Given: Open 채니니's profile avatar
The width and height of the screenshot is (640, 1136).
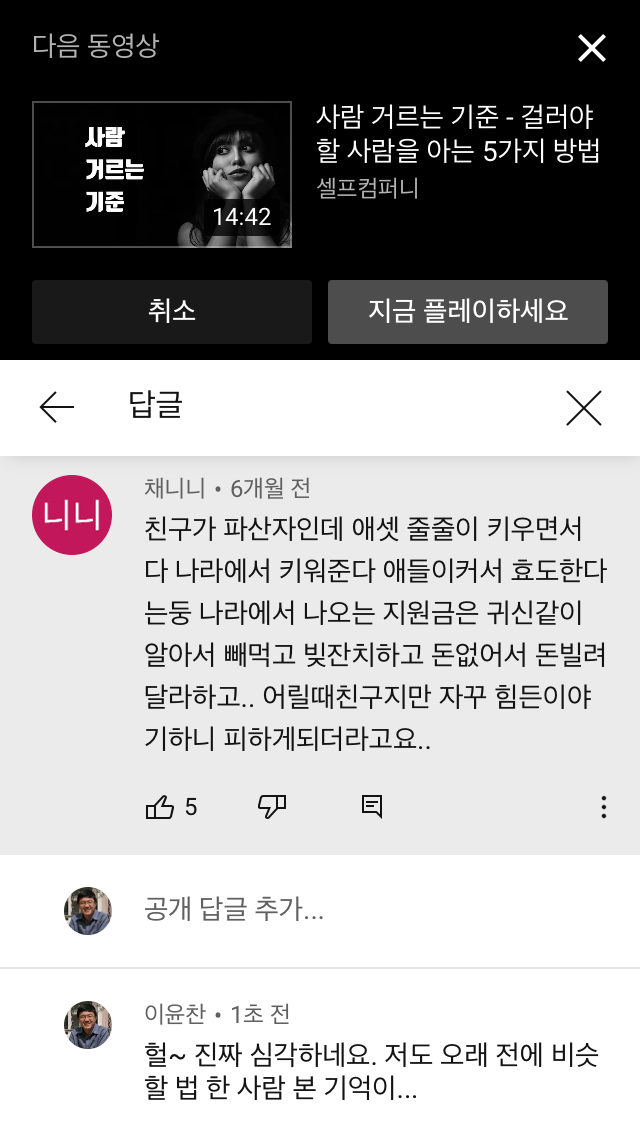Looking at the screenshot, I should (72, 515).
